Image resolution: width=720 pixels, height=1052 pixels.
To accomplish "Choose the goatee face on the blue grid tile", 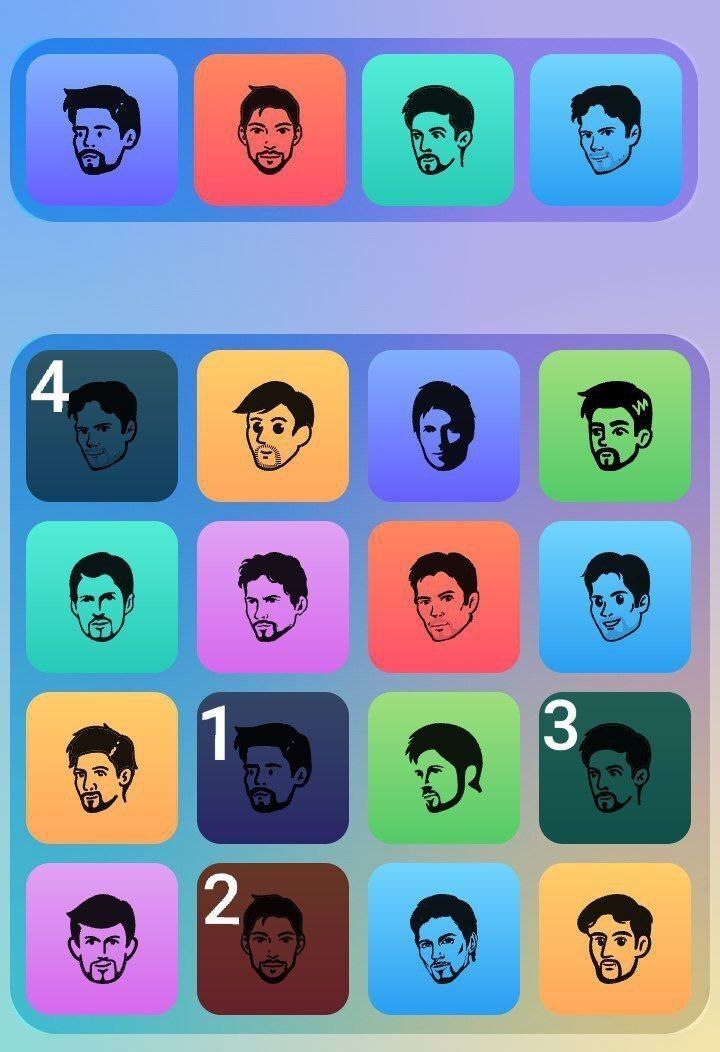I will point(443,939).
